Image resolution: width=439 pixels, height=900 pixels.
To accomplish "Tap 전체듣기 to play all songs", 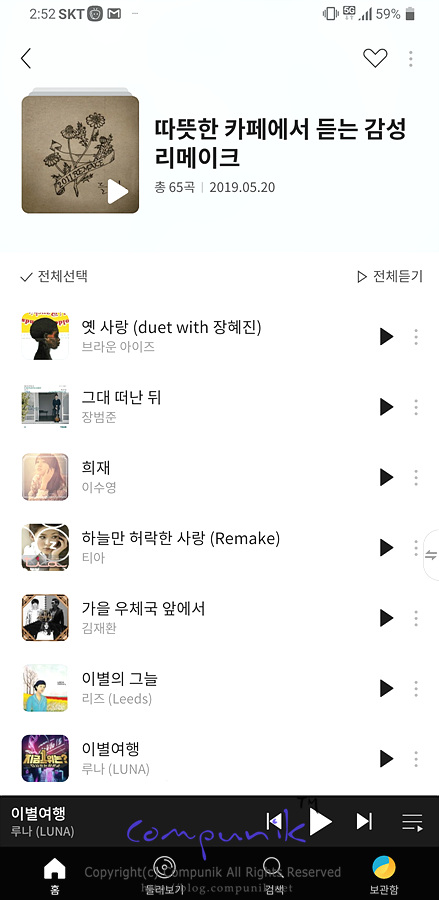I will pos(390,277).
